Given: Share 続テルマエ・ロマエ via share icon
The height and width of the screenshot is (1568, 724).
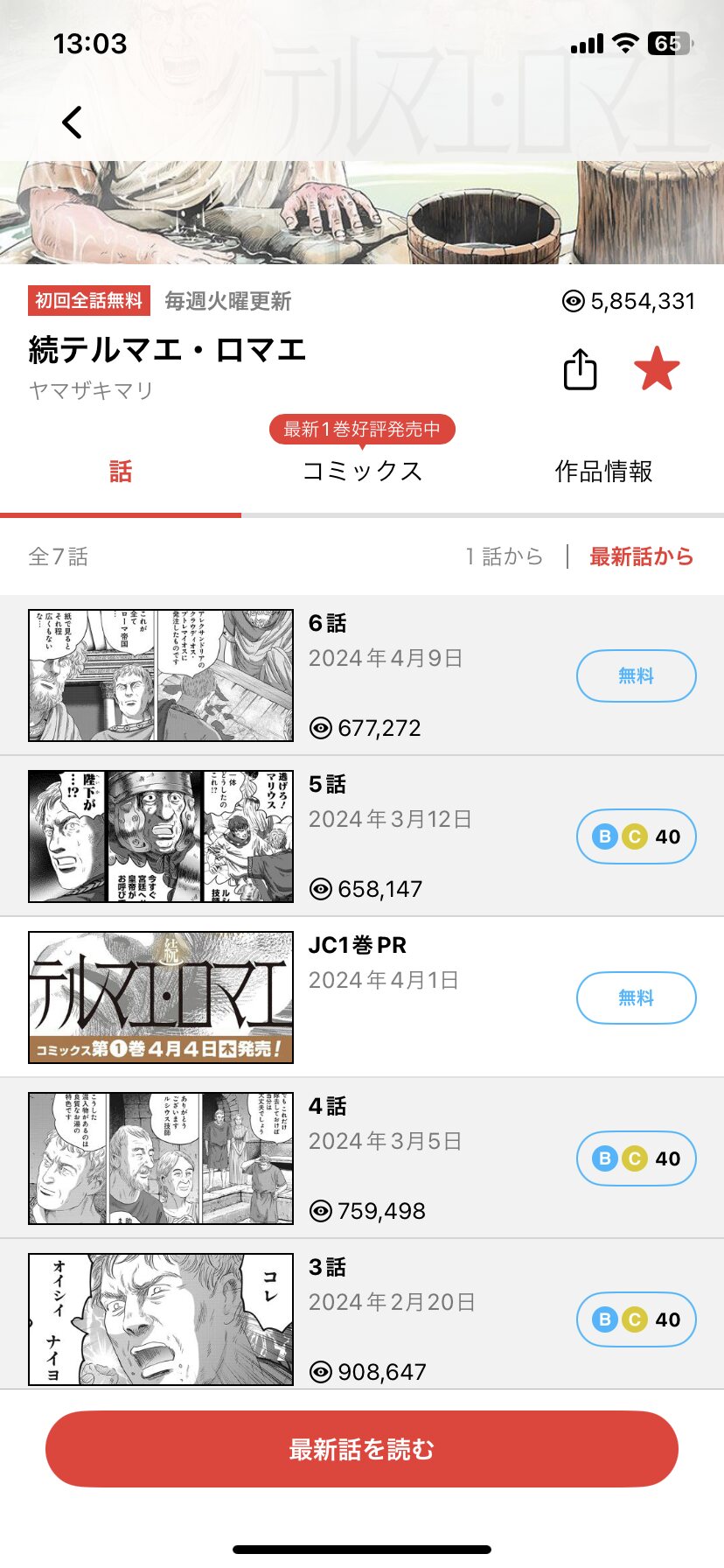Looking at the screenshot, I should 580,369.
